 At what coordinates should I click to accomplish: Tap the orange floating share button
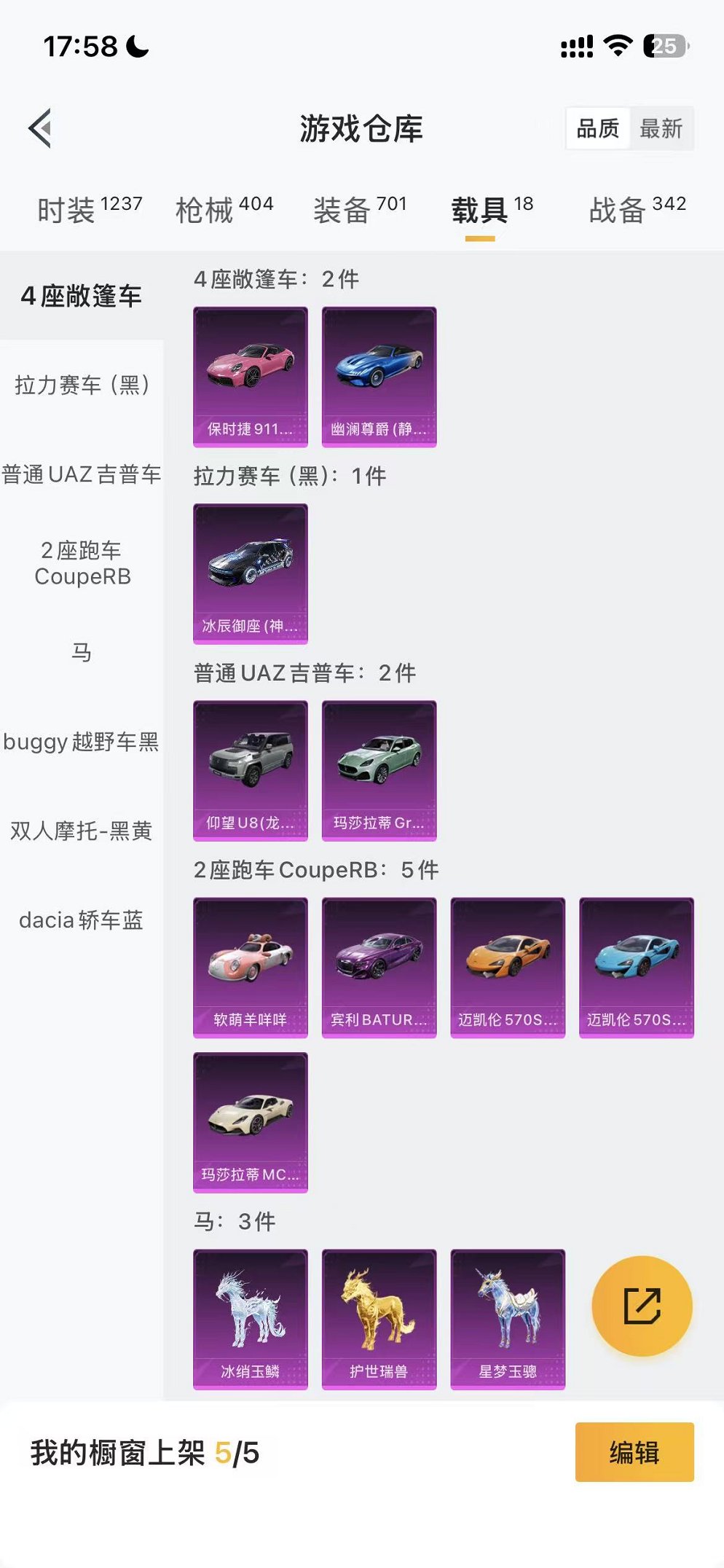pos(642,1306)
